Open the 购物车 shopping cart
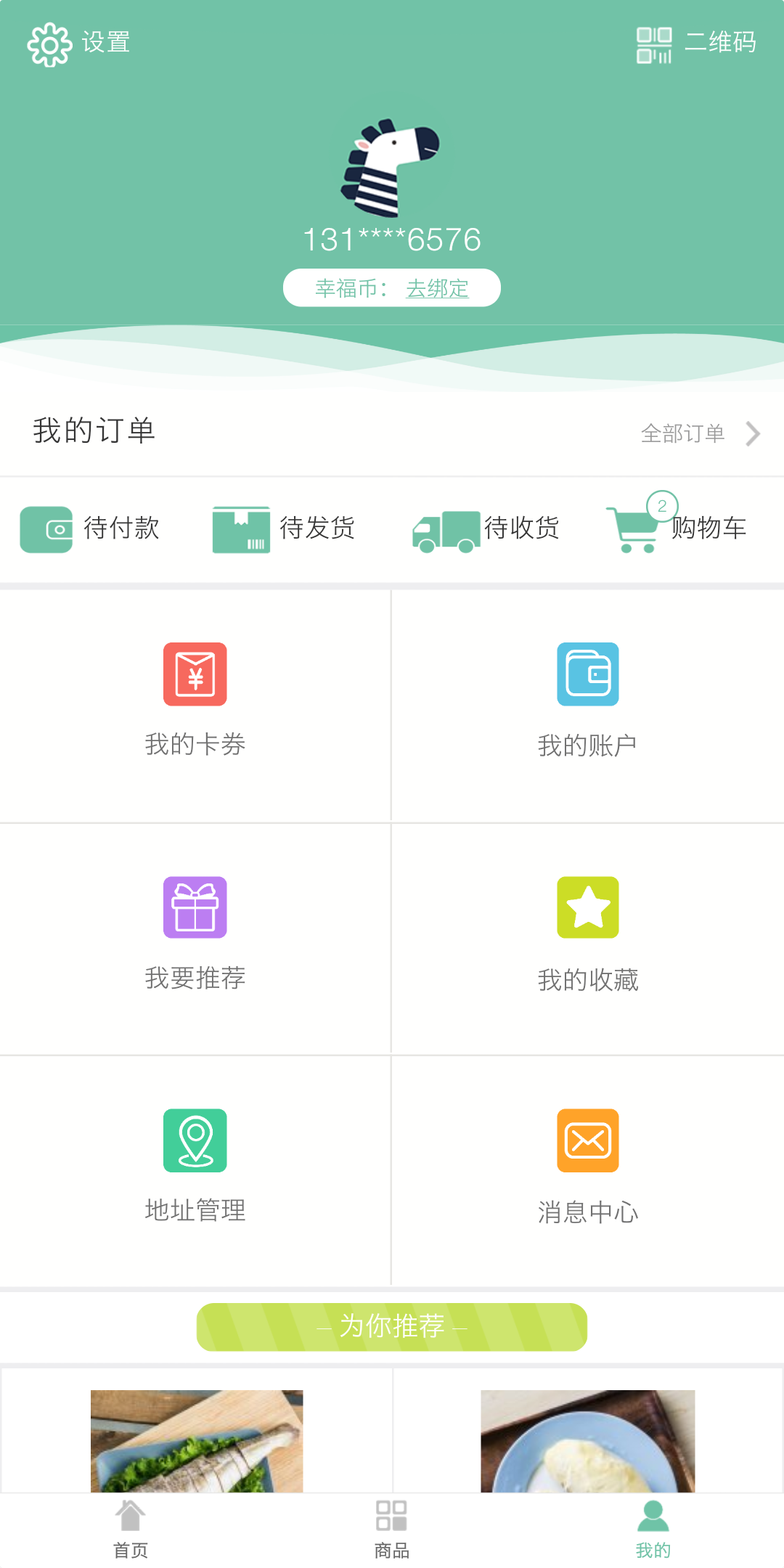Screen dimensions: 784x1568 [676, 528]
